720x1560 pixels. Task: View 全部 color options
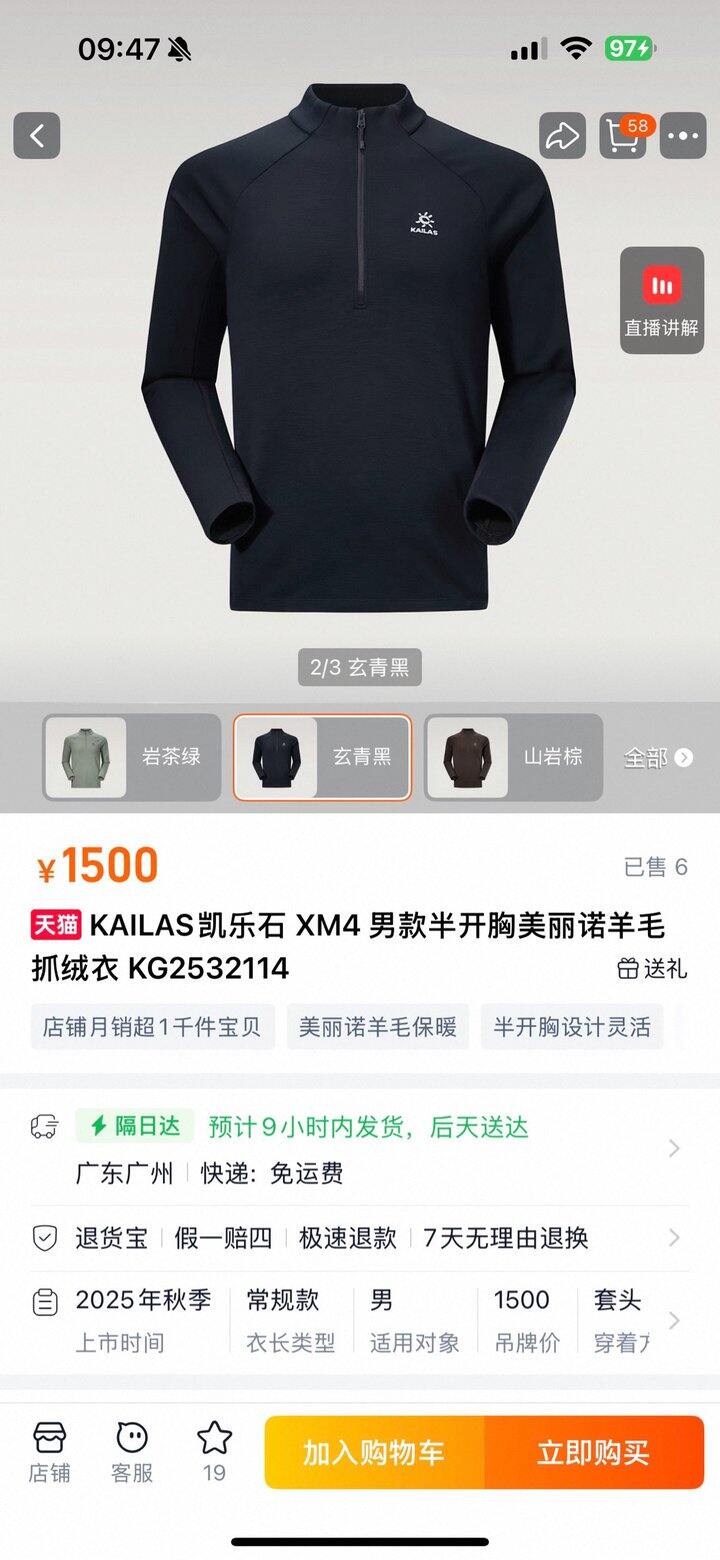click(x=657, y=757)
